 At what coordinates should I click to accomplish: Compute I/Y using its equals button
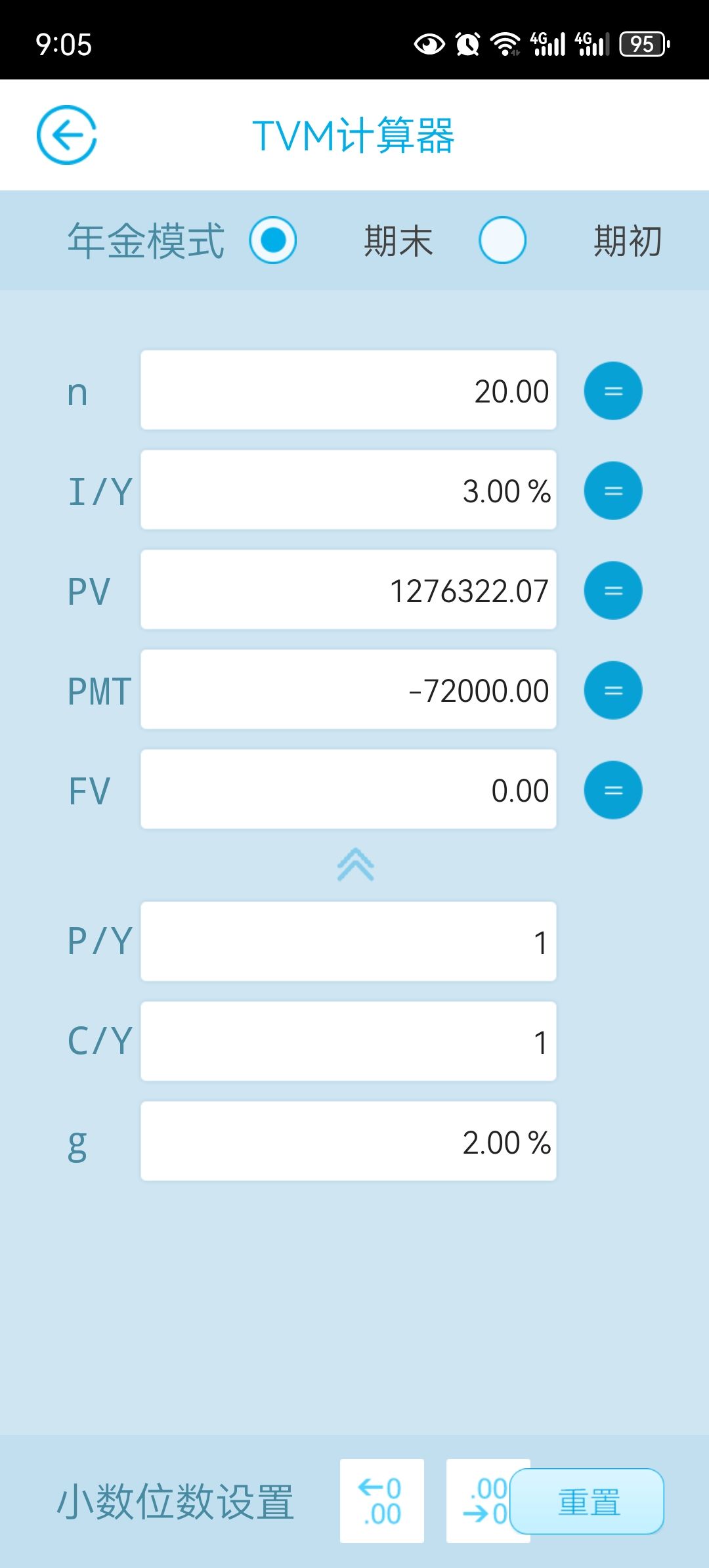(x=612, y=490)
